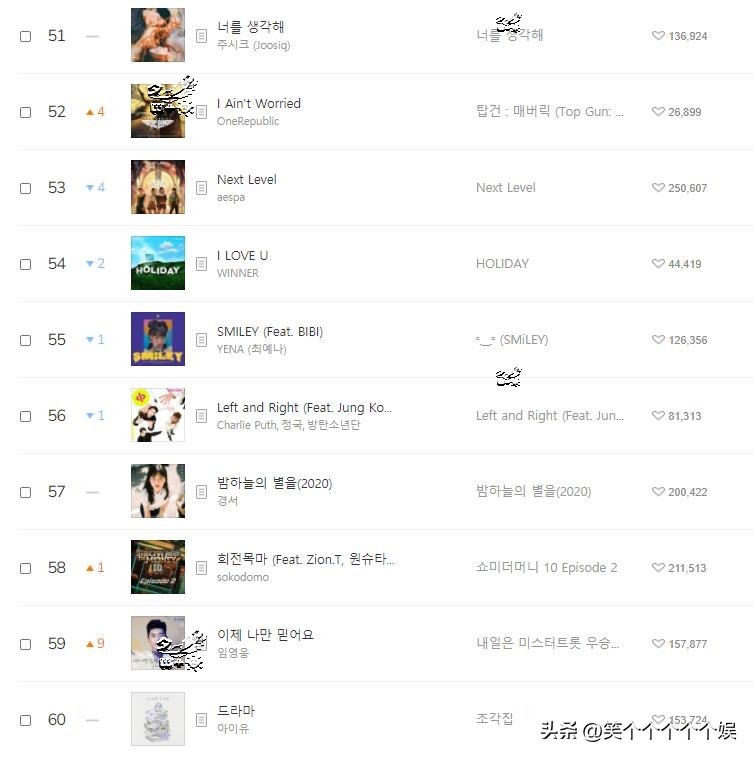Click the heart icon next to "I LOVE U"
This screenshot has width=753, height=757.
point(658,263)
